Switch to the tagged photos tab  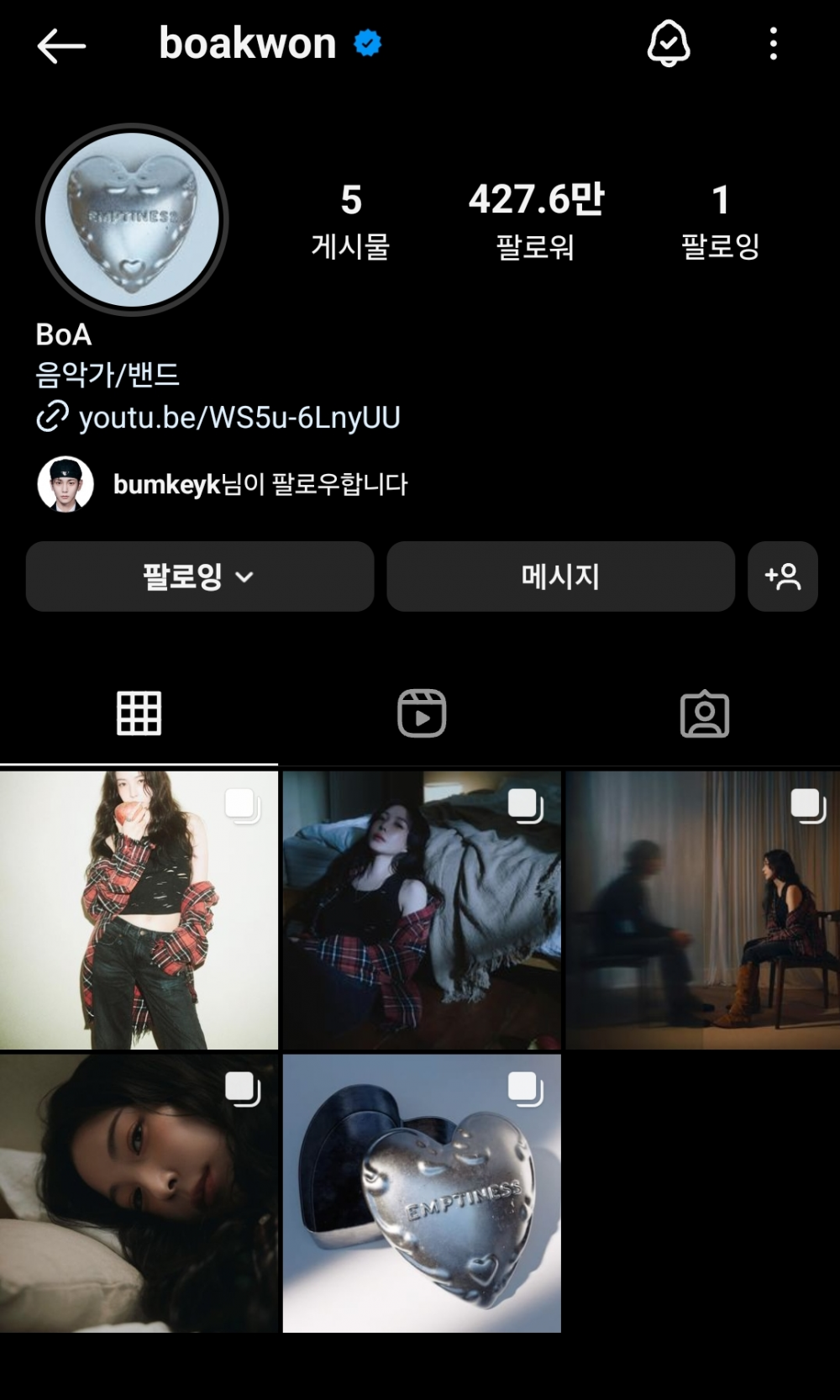pos(704,714)
